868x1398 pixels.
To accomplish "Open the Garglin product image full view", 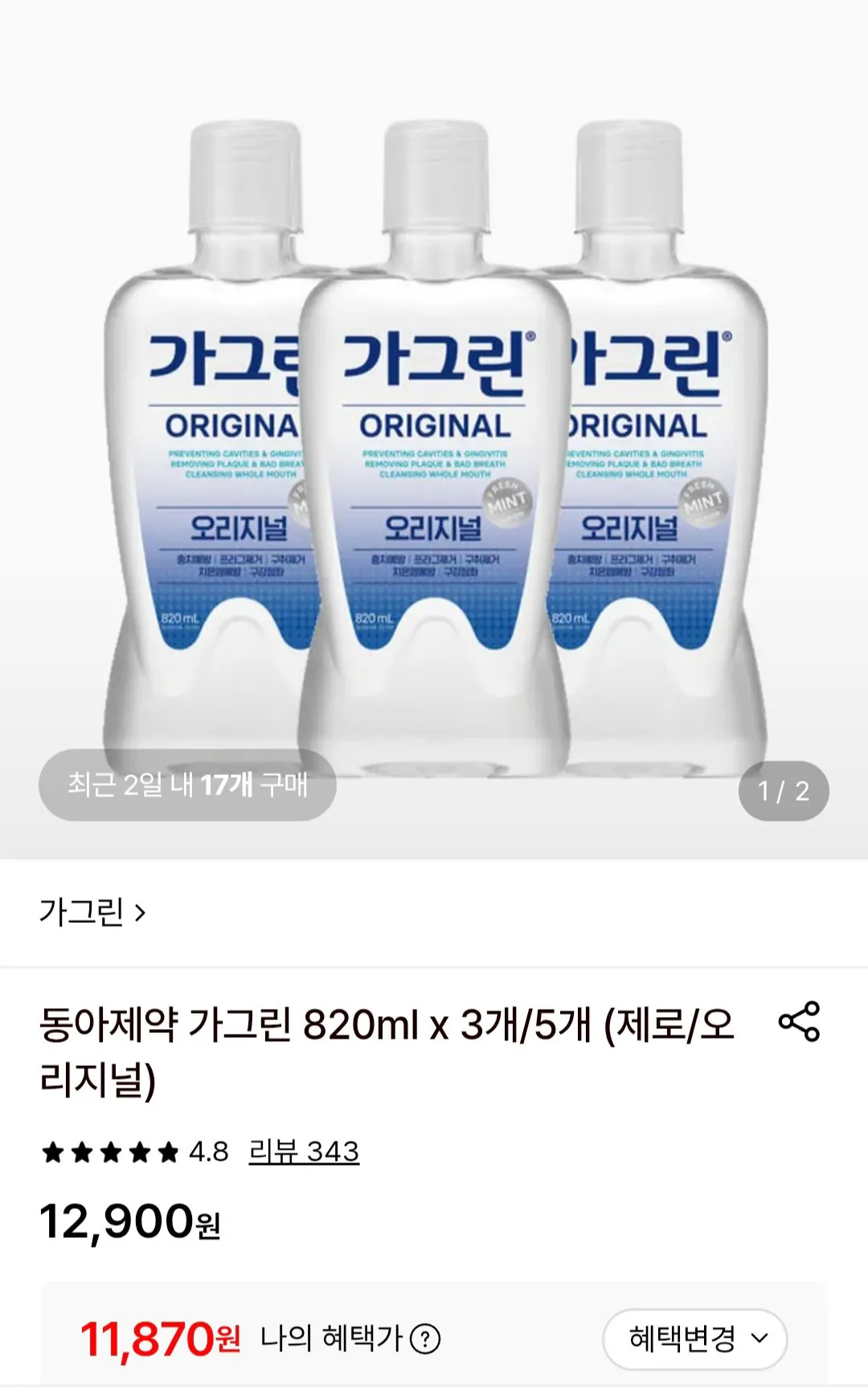I will (x=434, y=430).
